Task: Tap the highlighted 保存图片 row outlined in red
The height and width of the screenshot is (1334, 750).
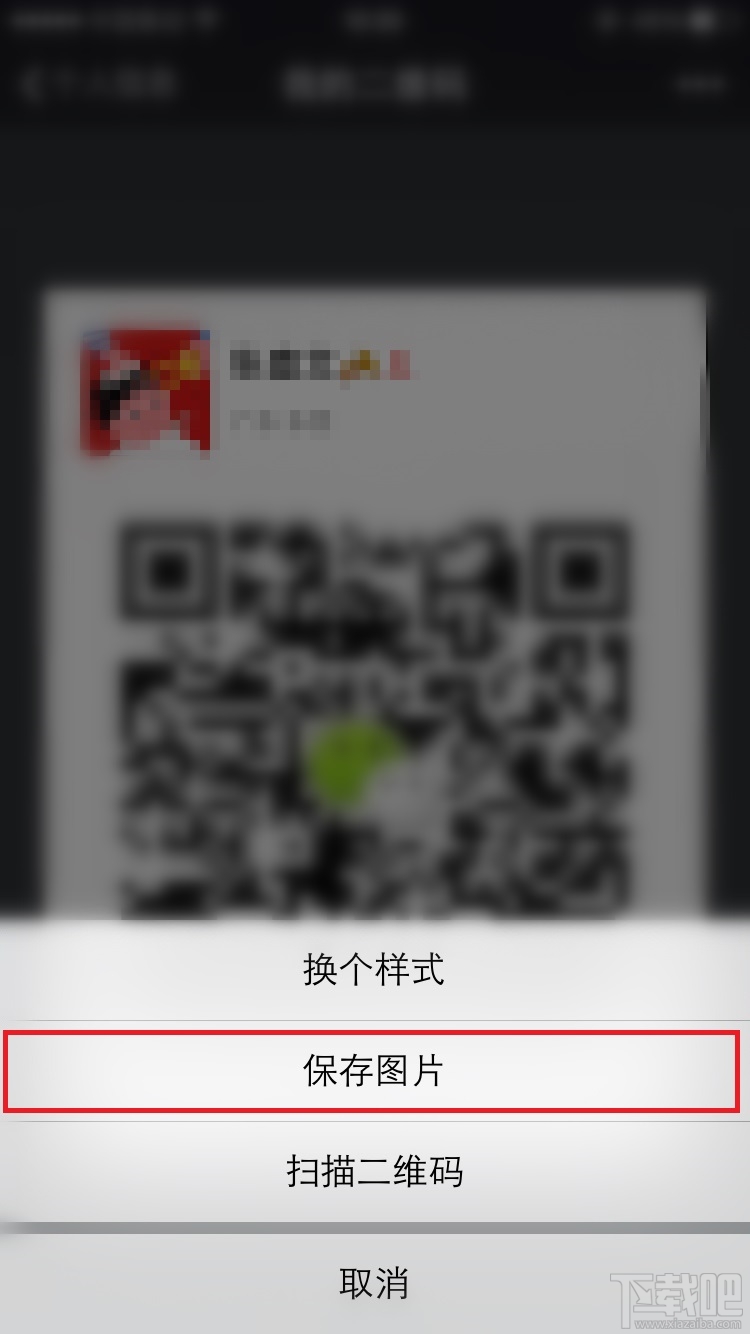Action: click(x=375, y=1073)
